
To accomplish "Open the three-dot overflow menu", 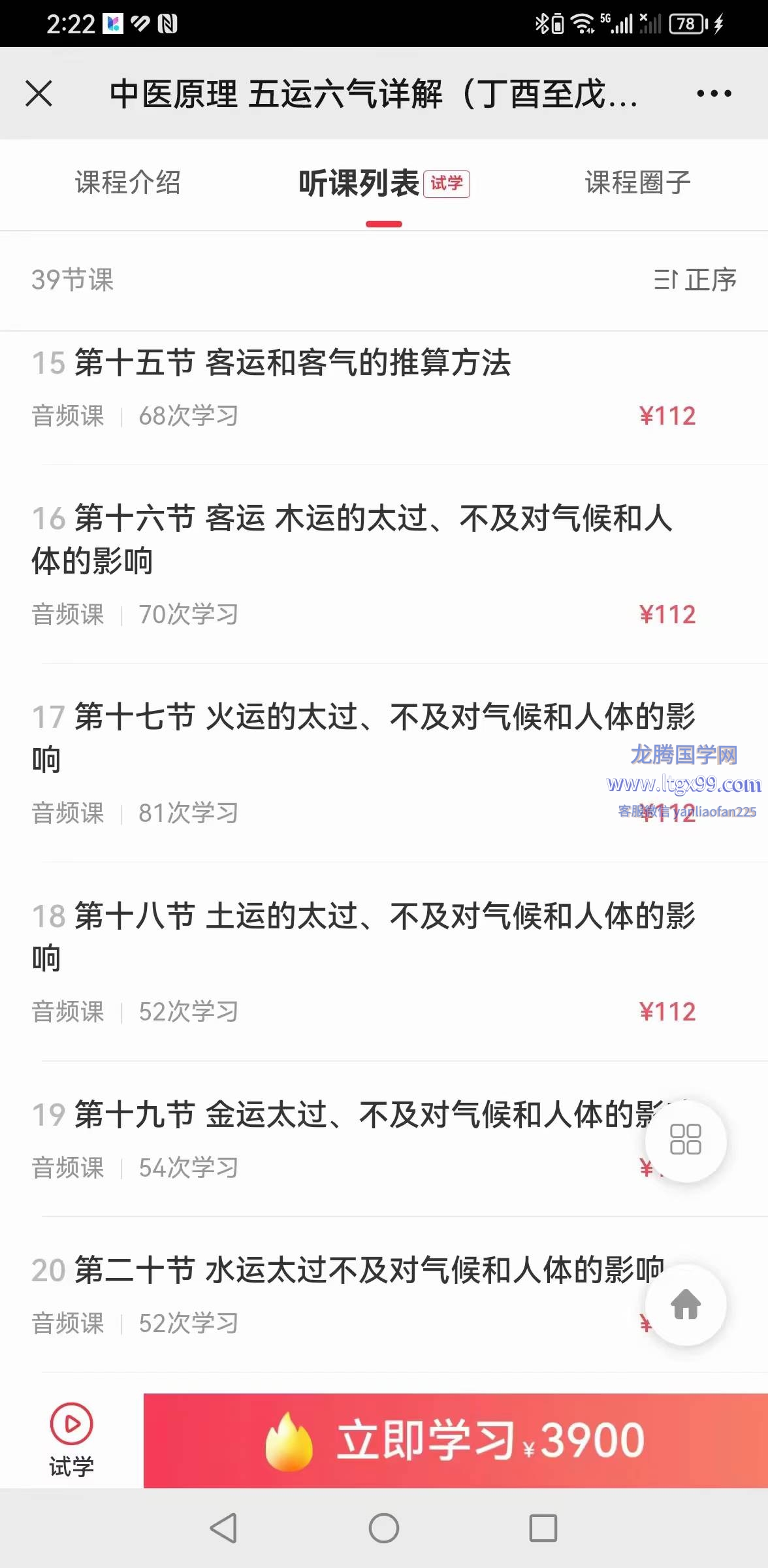I will click(x=714, y=93).
